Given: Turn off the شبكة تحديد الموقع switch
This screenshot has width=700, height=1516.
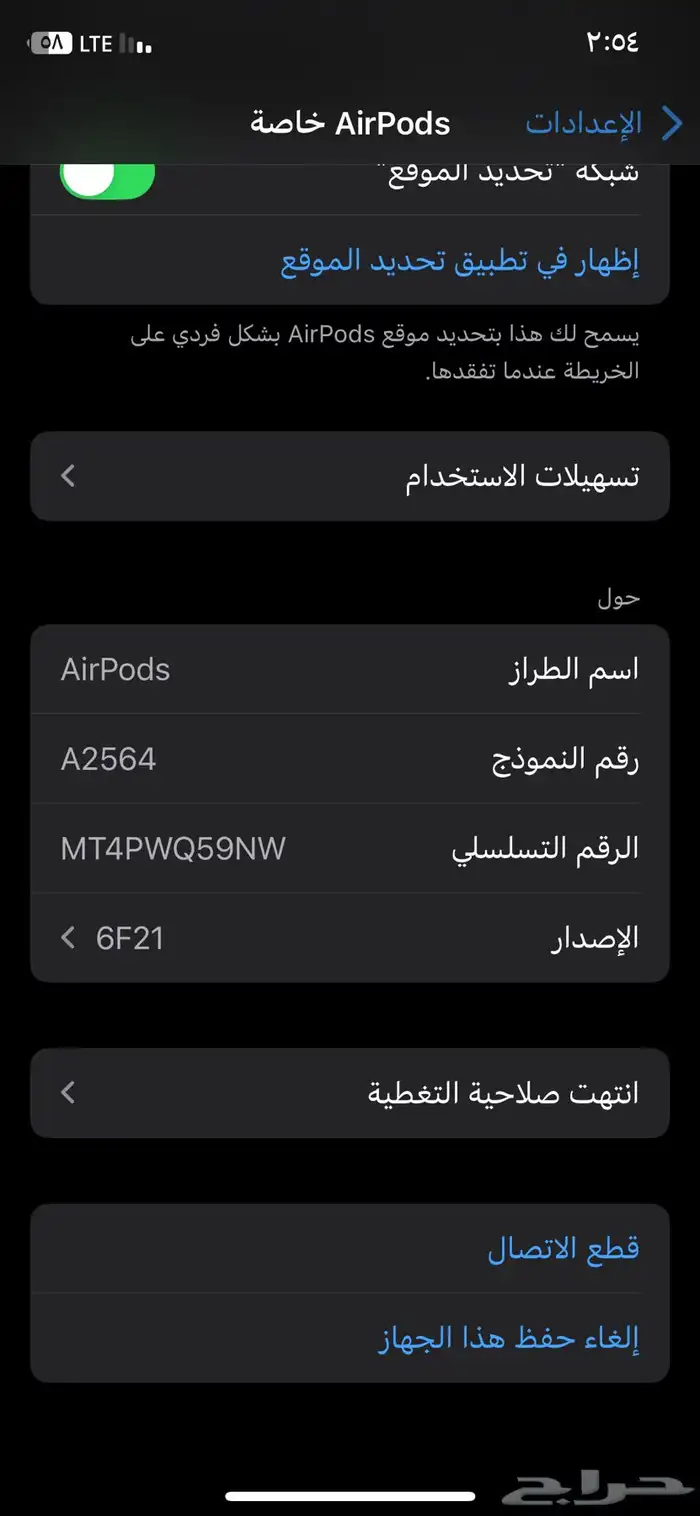Looking at the screenshot, I should [108, 178].
